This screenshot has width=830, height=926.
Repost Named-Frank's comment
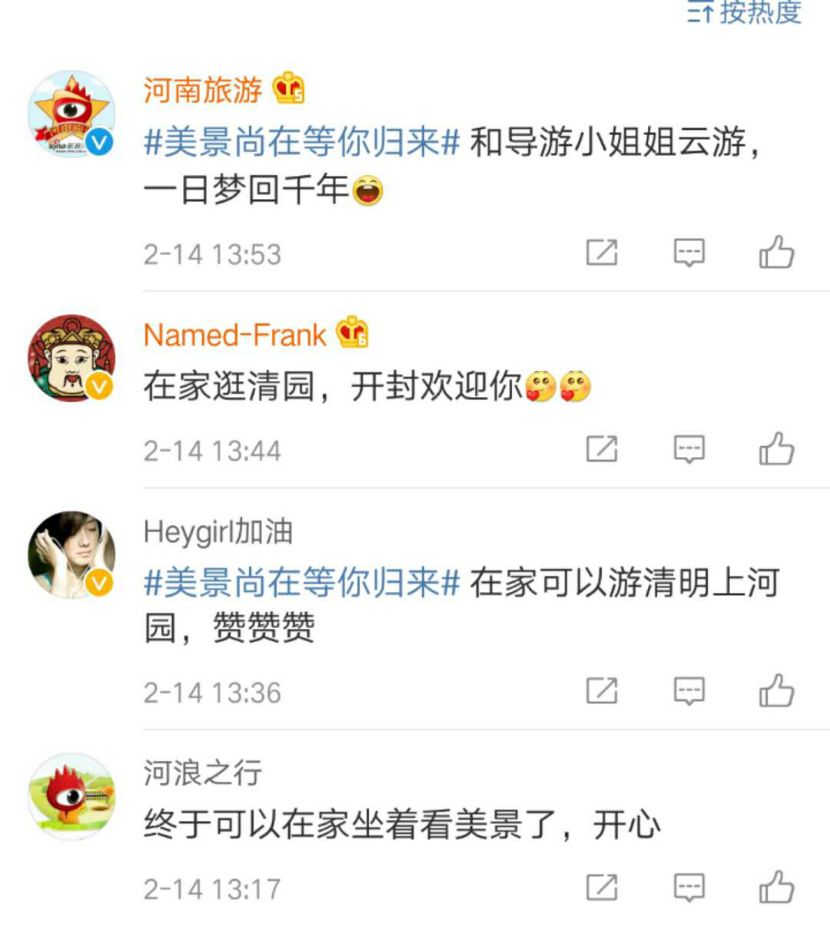click(601, 450)
